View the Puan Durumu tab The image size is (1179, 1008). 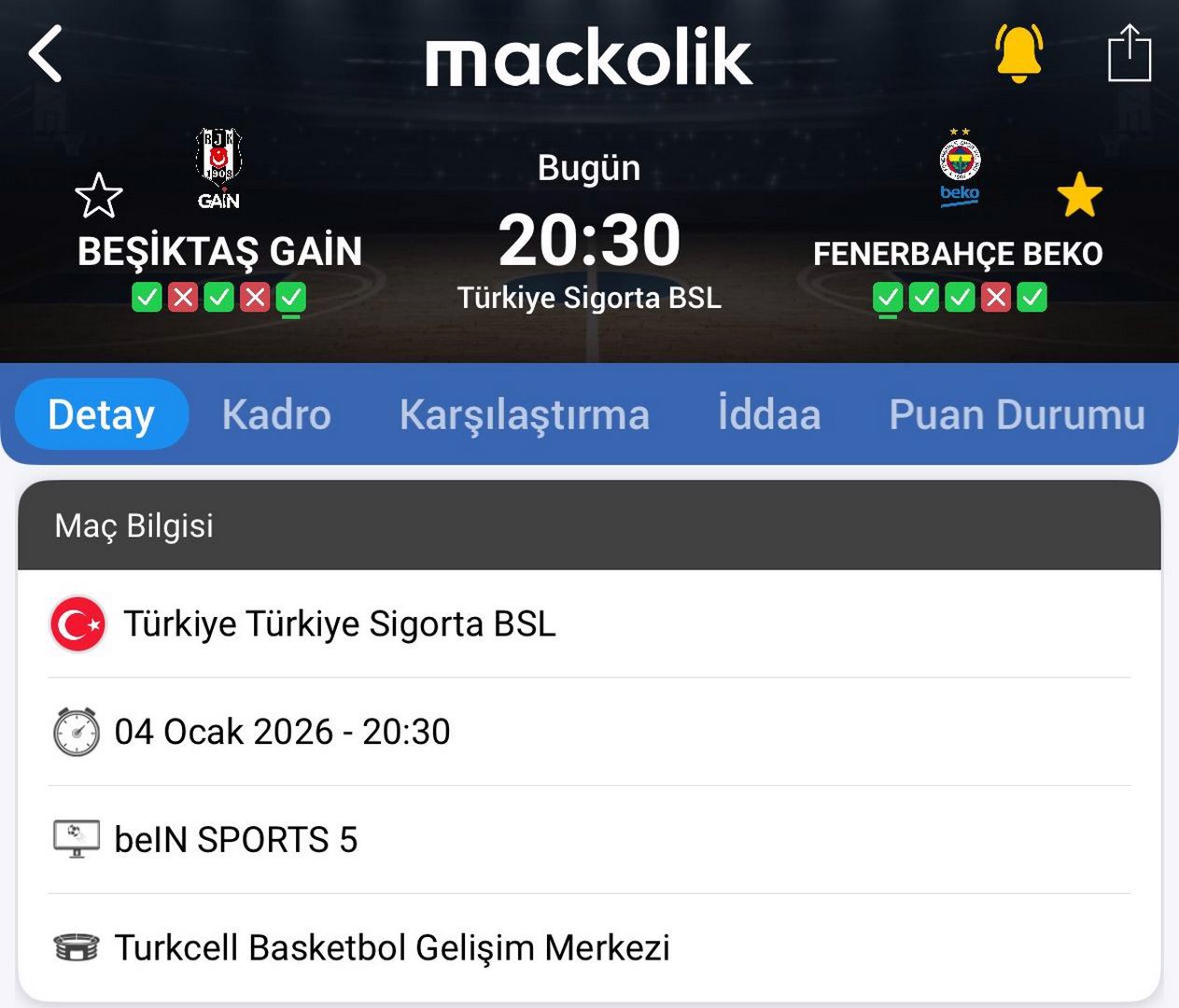1017,414
